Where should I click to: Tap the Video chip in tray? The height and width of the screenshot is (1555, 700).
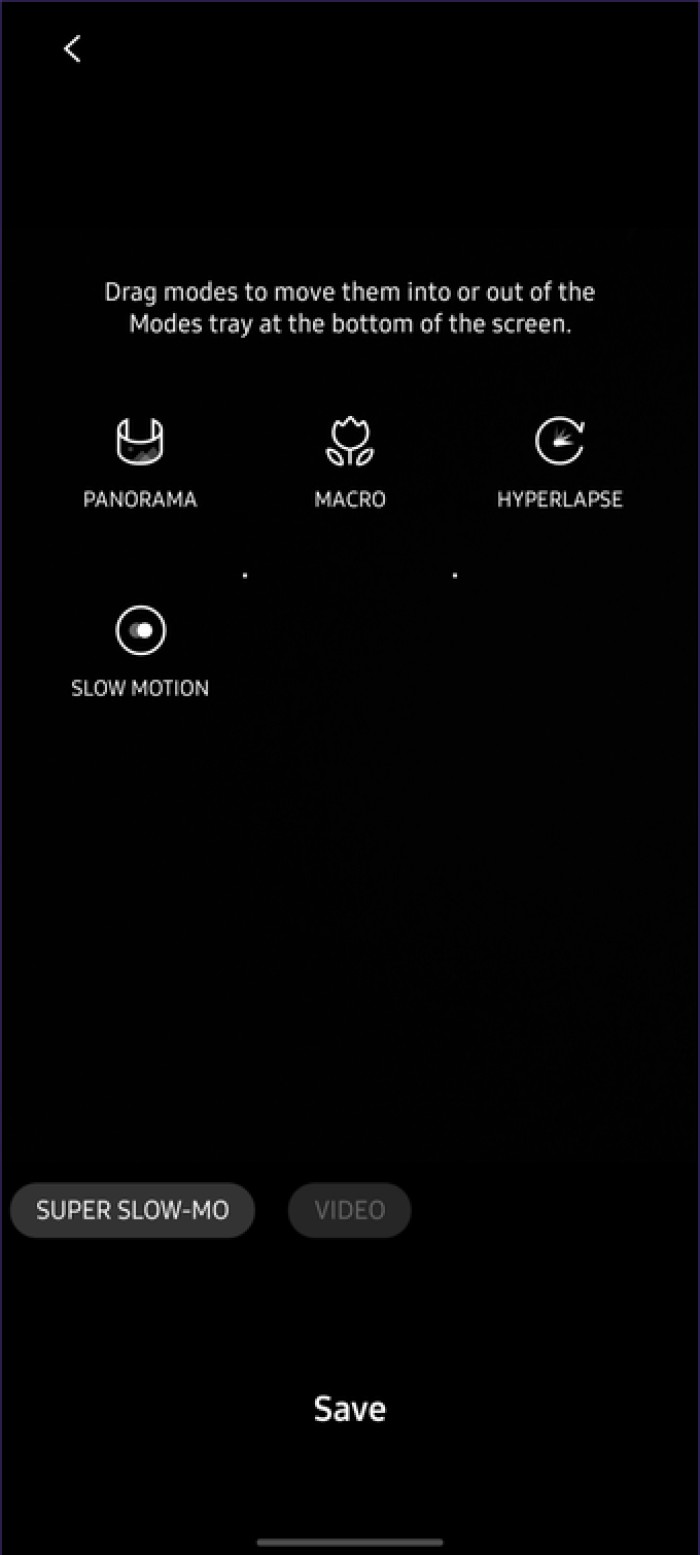(350, 1210)
